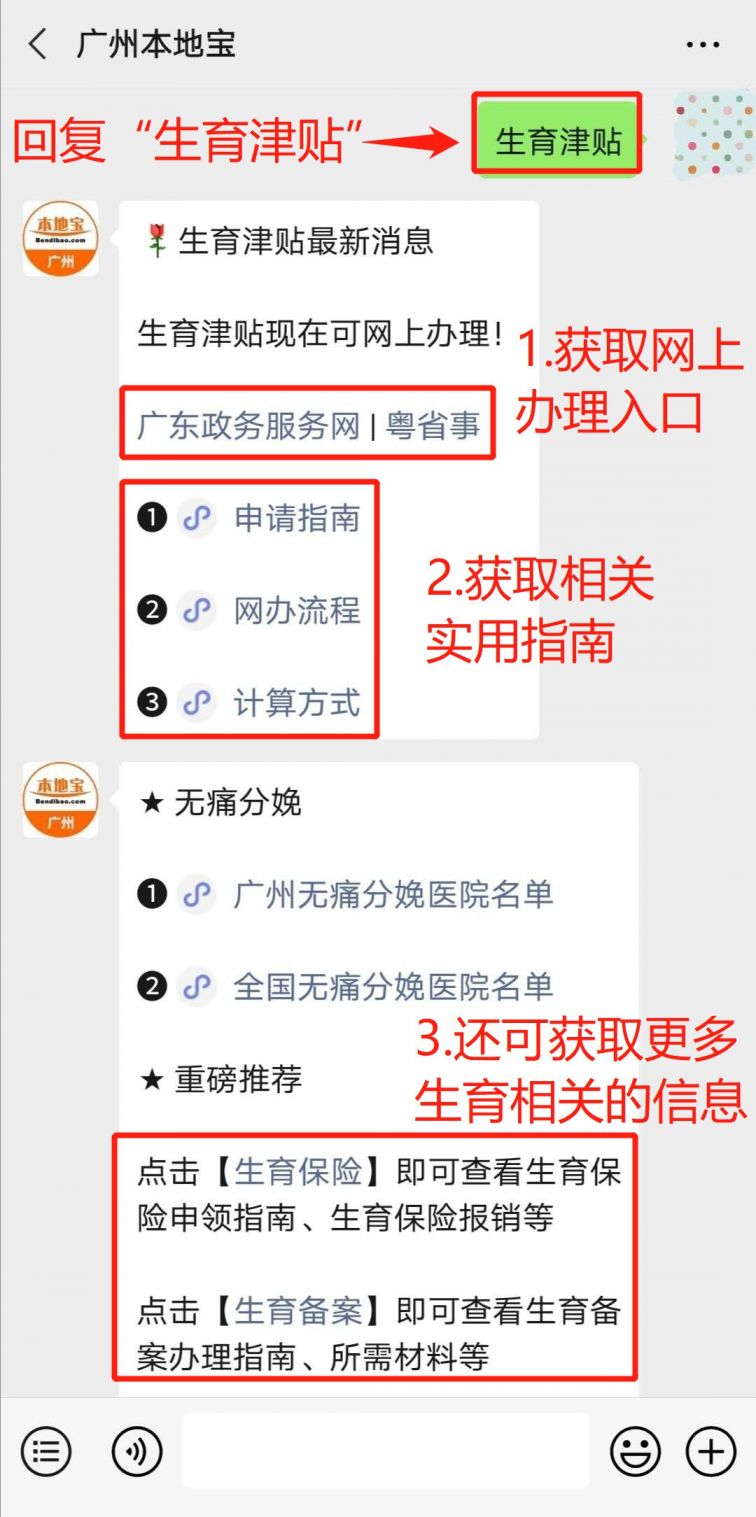Go back from 广州本地宝 chat

pos(38,45)
